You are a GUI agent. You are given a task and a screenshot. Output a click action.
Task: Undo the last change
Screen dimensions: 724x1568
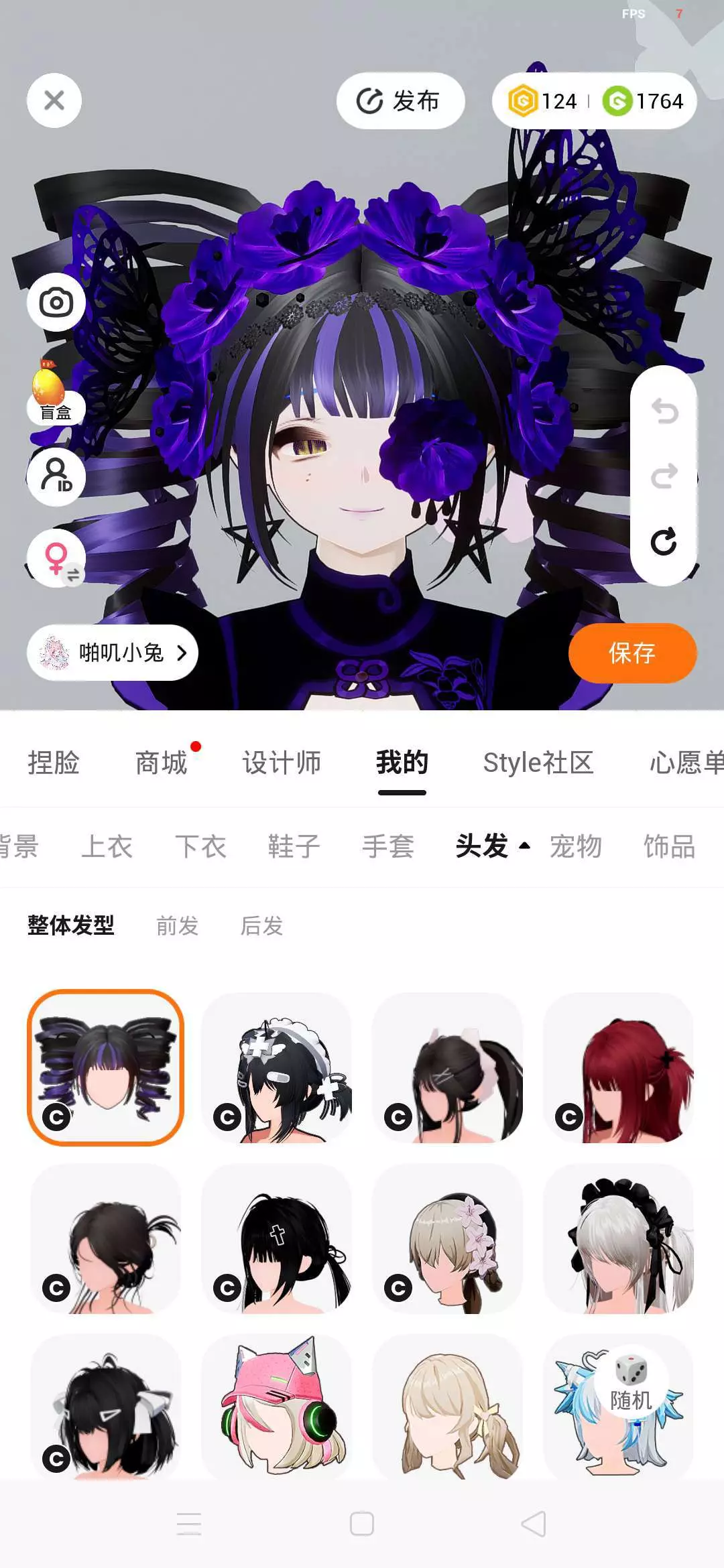coord(664,411)
